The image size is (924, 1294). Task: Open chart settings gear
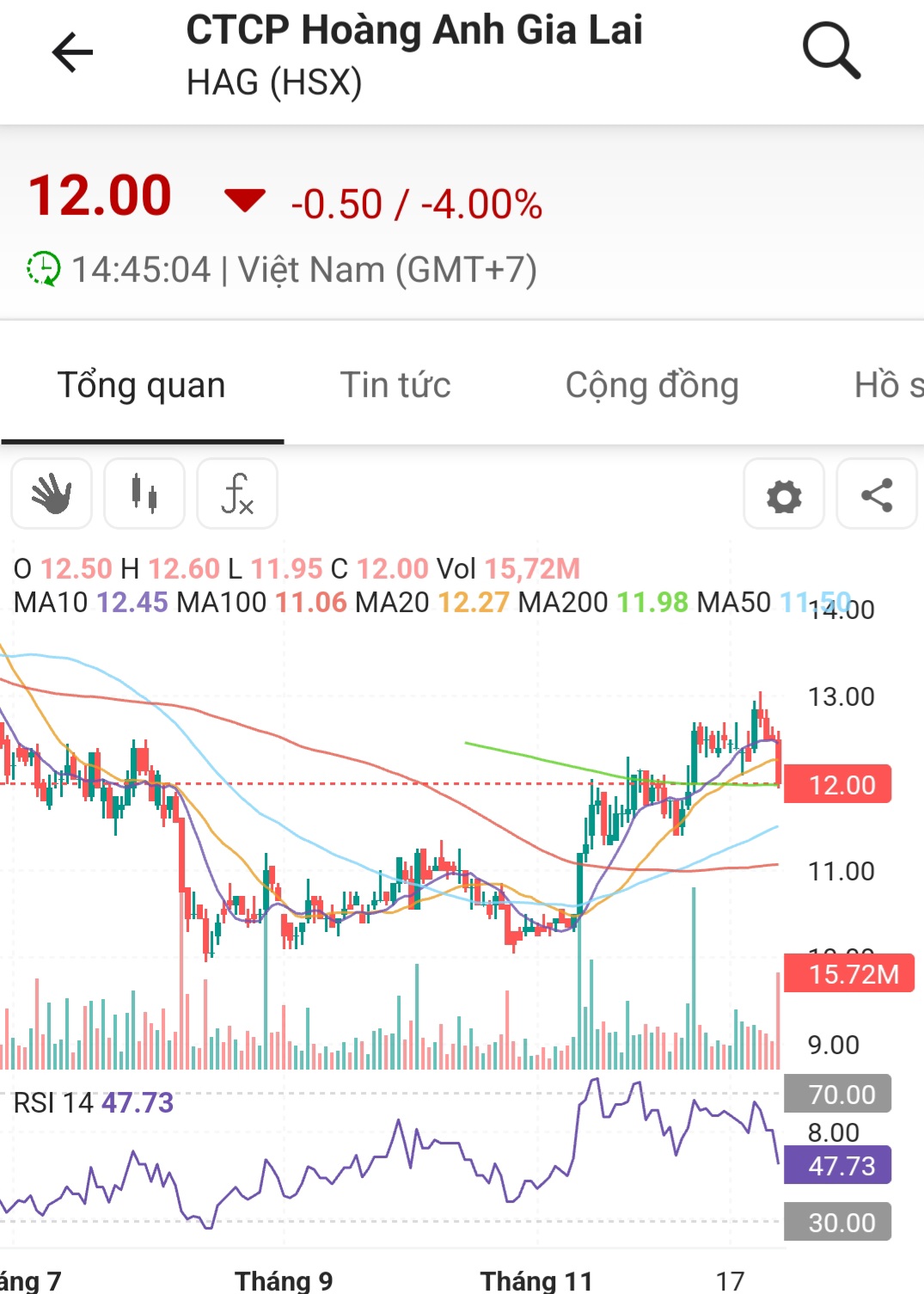pyautogui.click(x=784, y=494)
